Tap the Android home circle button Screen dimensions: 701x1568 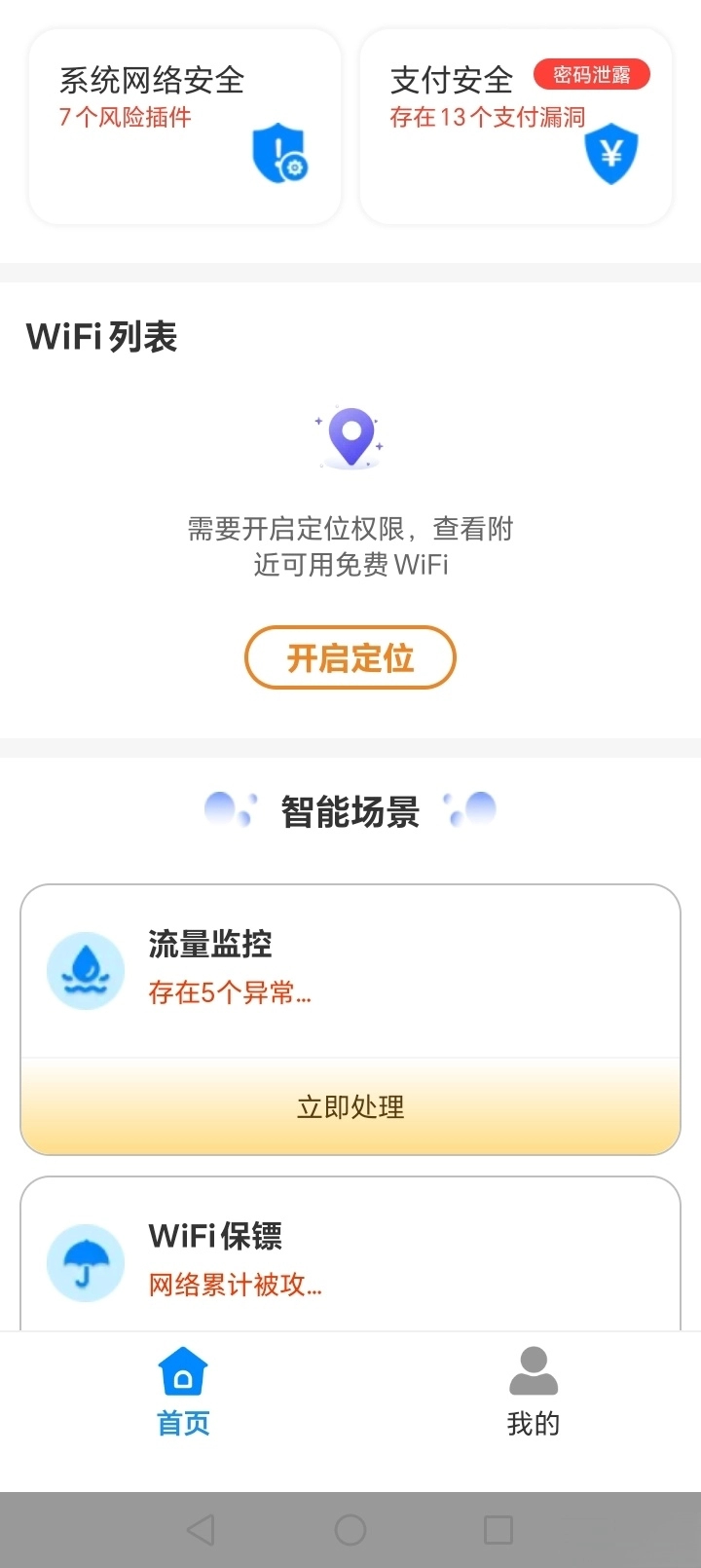point(350,1529)
